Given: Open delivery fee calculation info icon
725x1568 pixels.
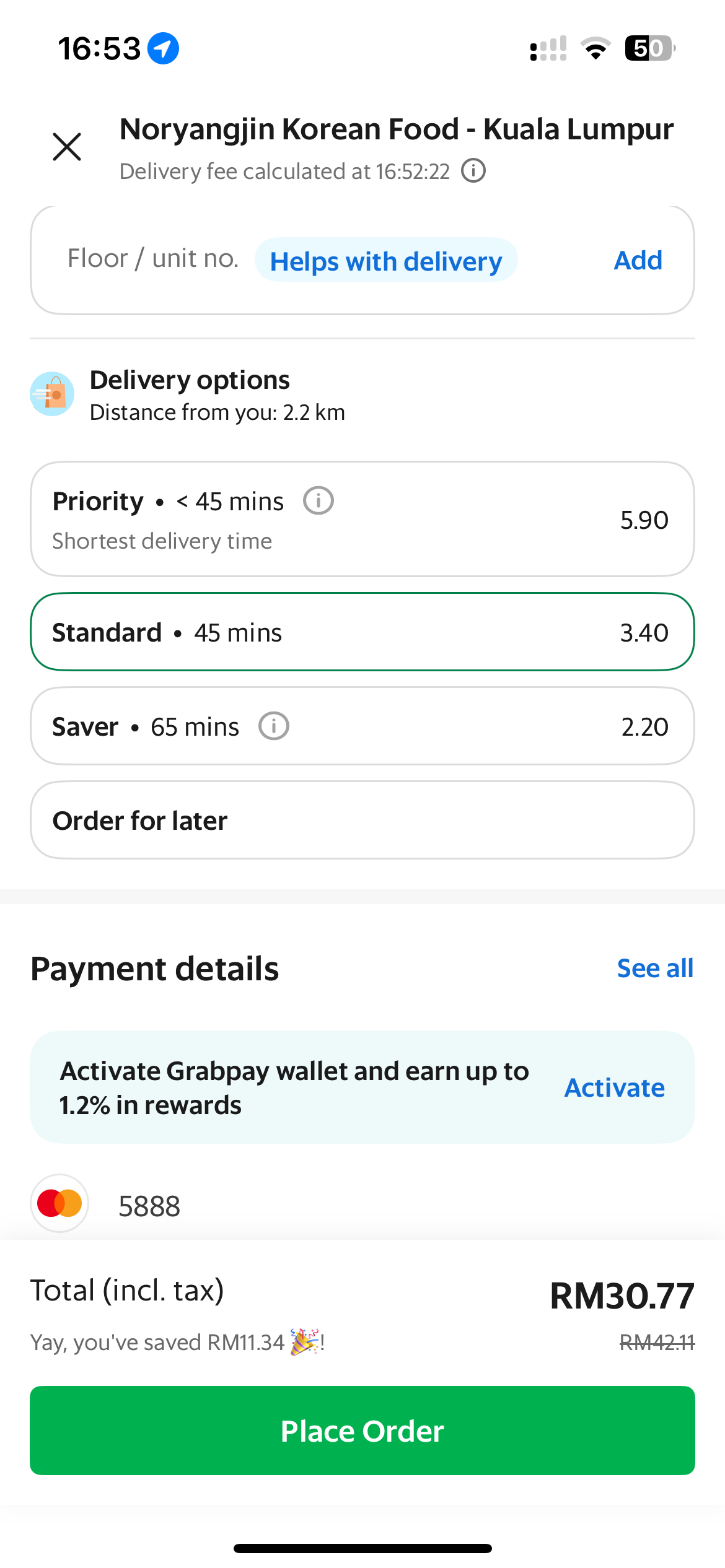Looking at the screenshot, I should [x=473, y=170].
